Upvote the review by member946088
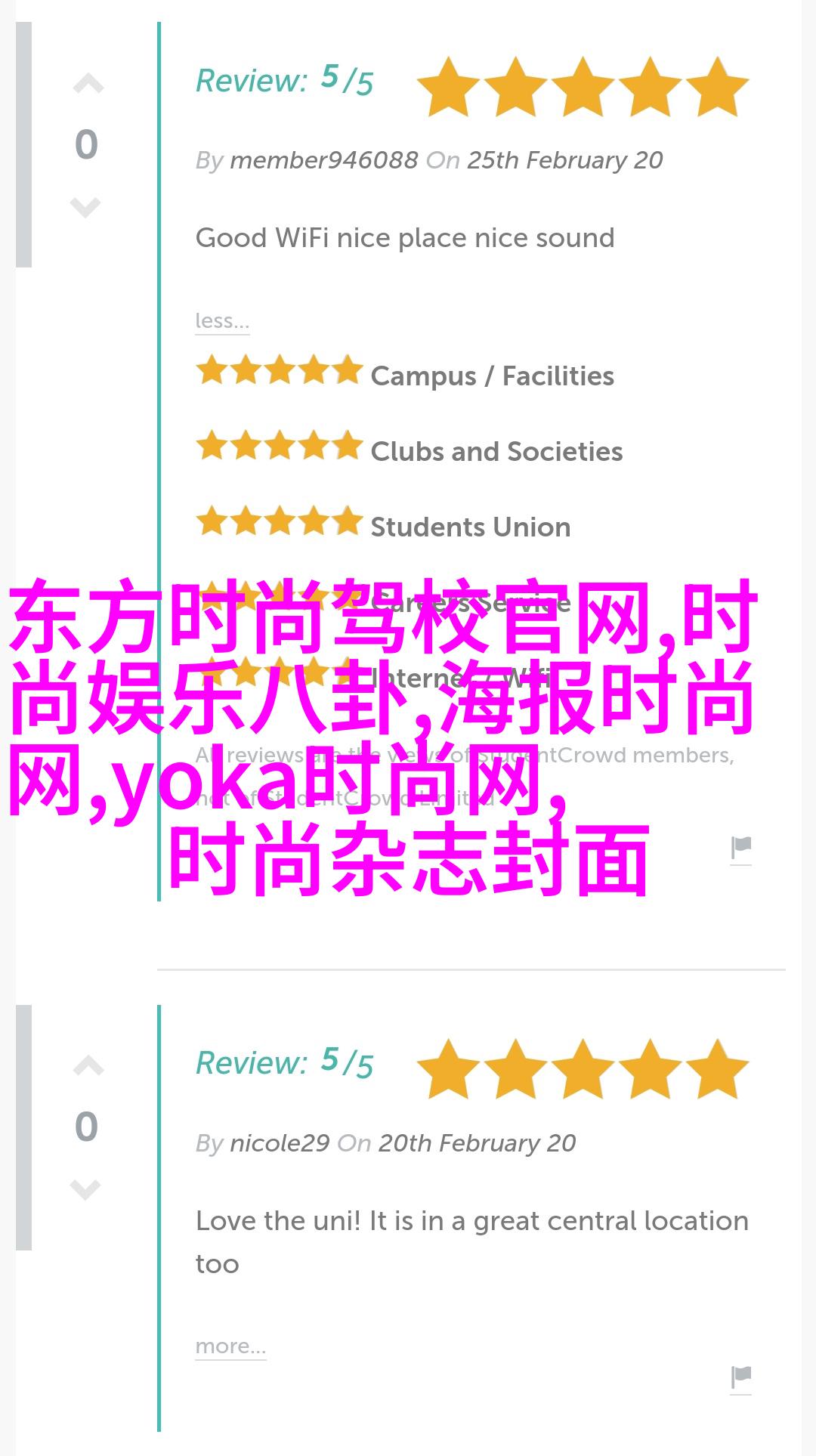Image resolution: width=816 pixels, height=1456 pixels. tap(88, 84)
